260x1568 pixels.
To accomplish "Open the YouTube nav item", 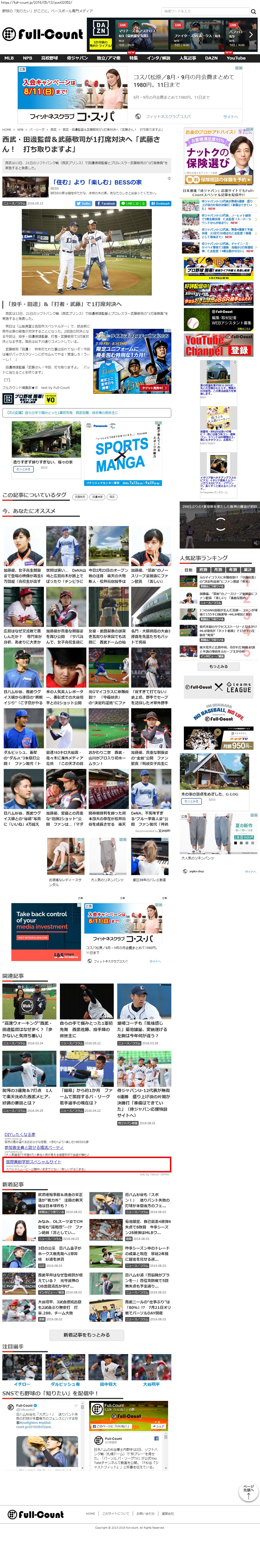I will point(236,58).
